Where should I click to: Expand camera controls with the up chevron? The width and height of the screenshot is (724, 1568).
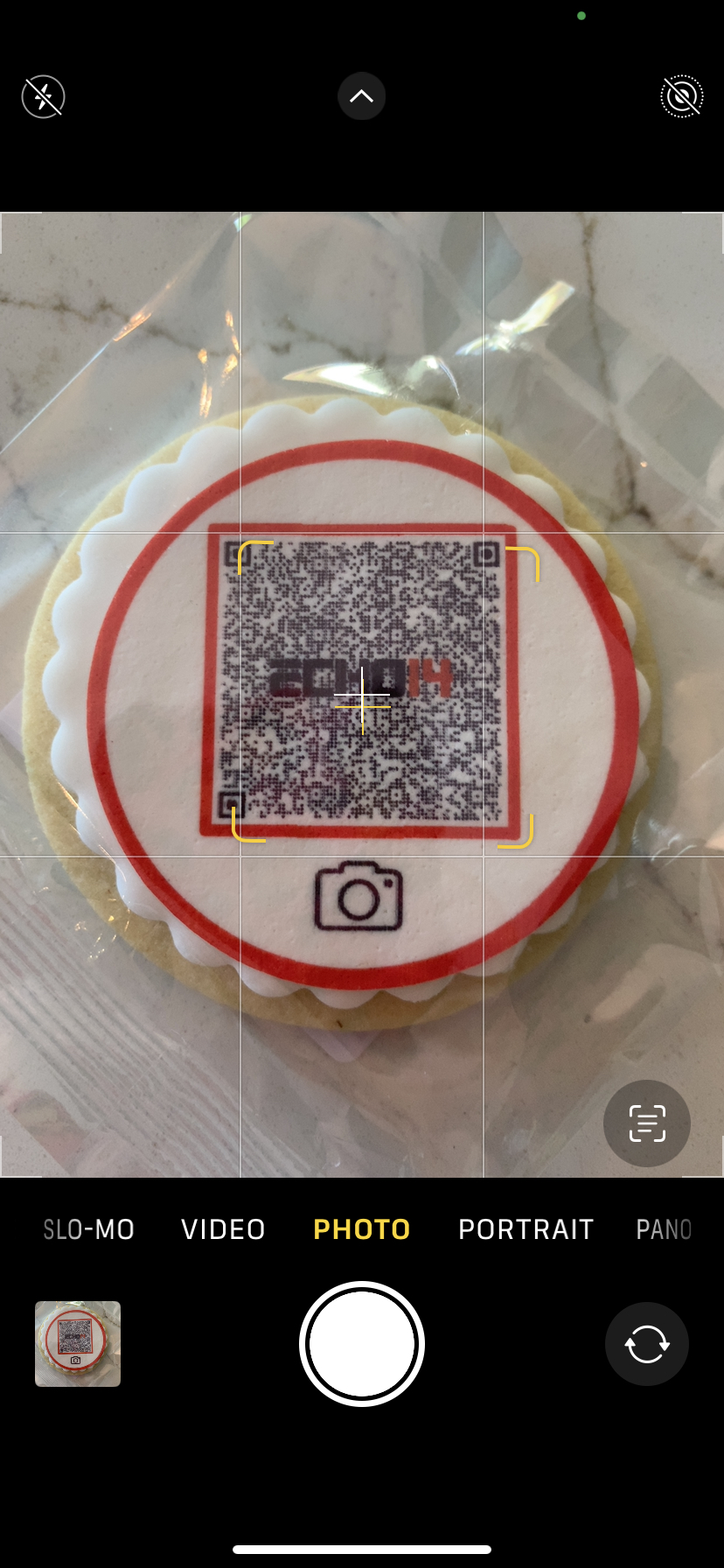pyautogui.click(x=361, y=96)
